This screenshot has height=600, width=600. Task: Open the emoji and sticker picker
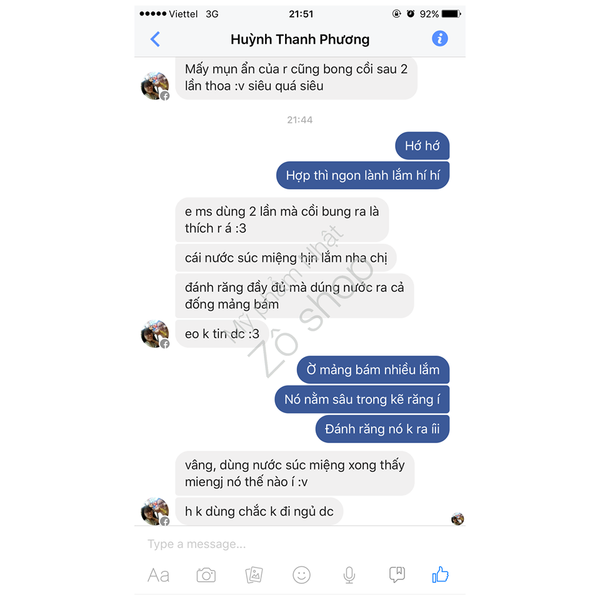(x=301, y=575)
